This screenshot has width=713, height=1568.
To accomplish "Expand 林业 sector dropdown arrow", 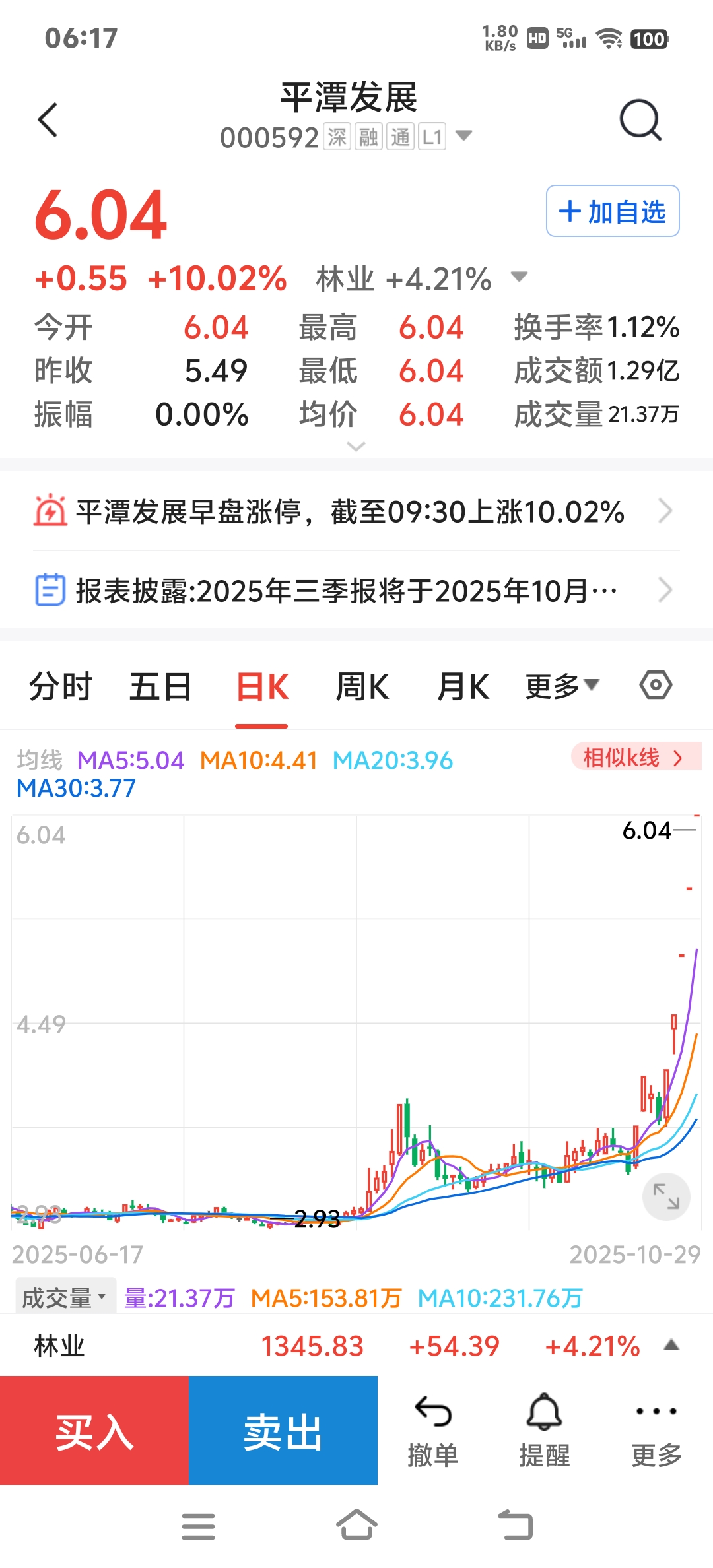I will point(520,277).
